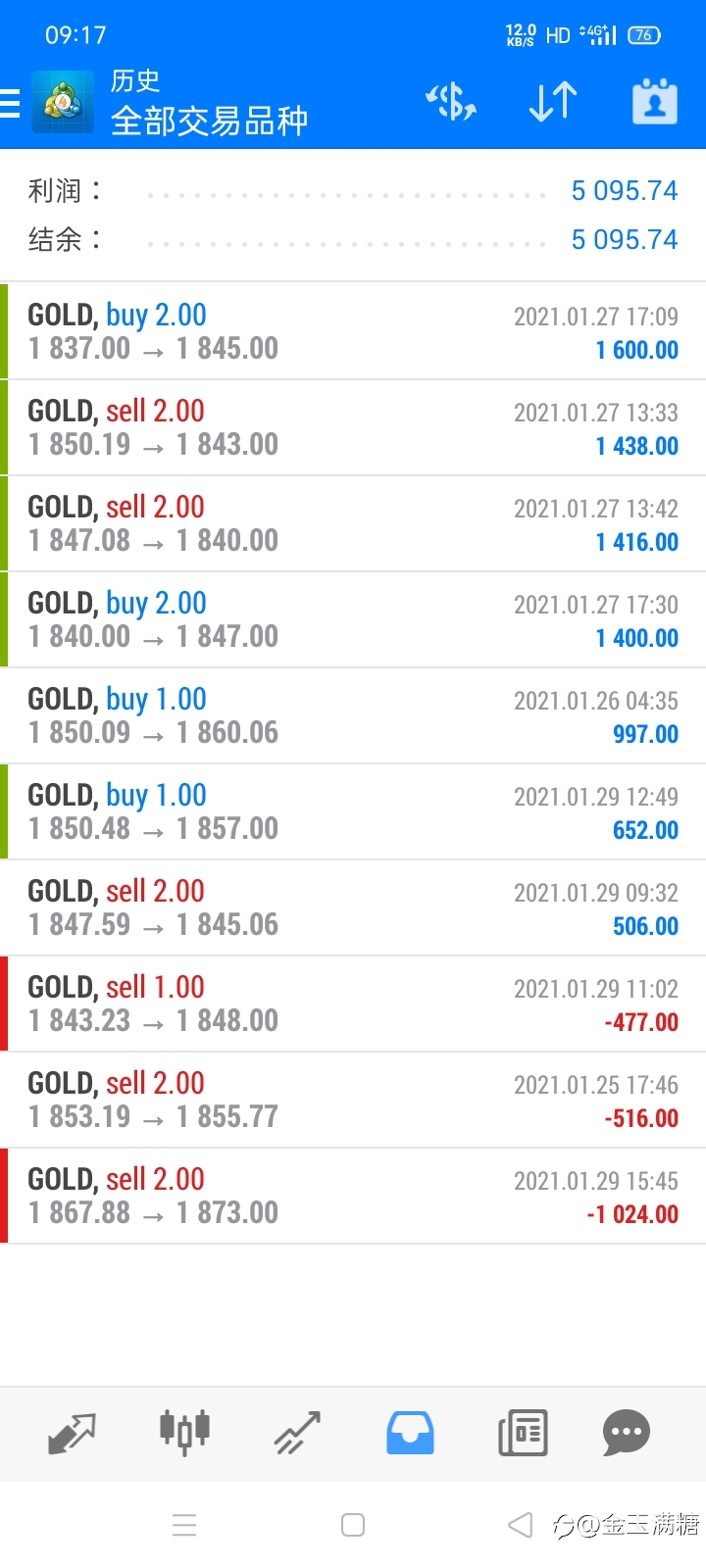View GOLD sell trade losing -477.00
The height and width of the screenshot is (1568, 706).
click(353, 1004)
